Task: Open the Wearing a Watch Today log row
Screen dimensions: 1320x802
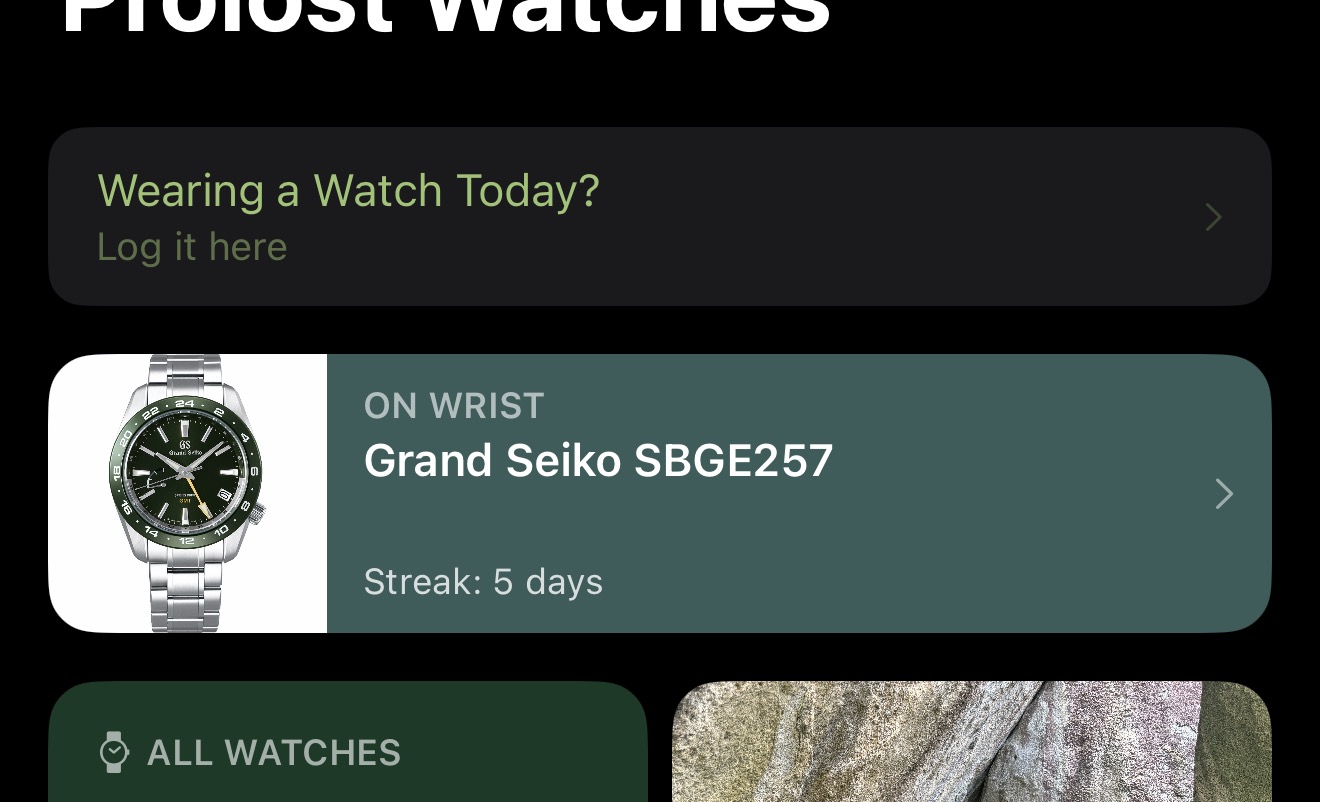Action: pos(659,216)
